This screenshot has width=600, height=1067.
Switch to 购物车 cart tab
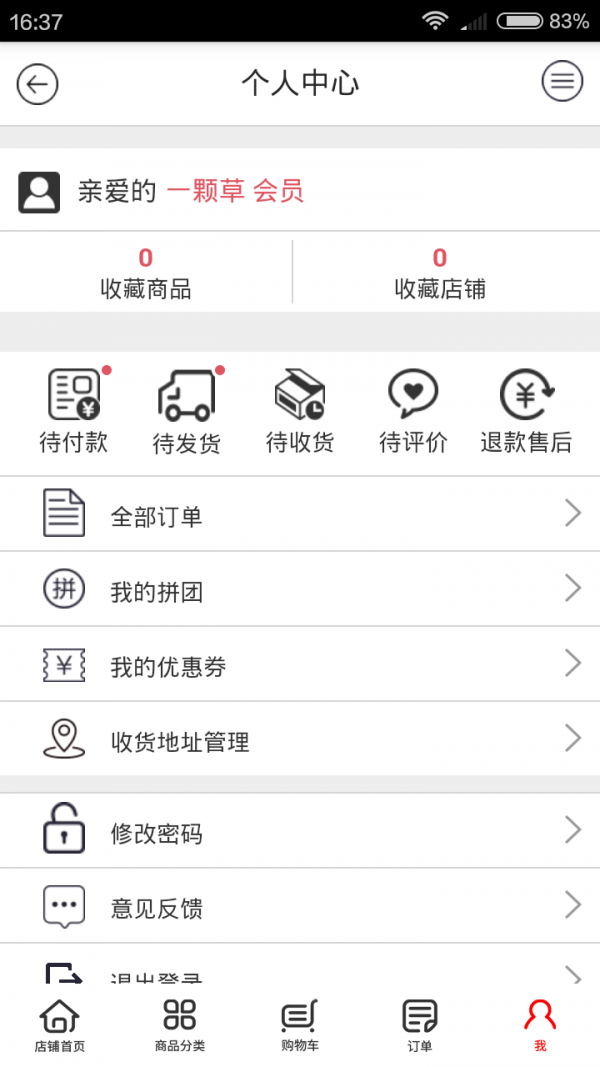(x=300, y=1026)
